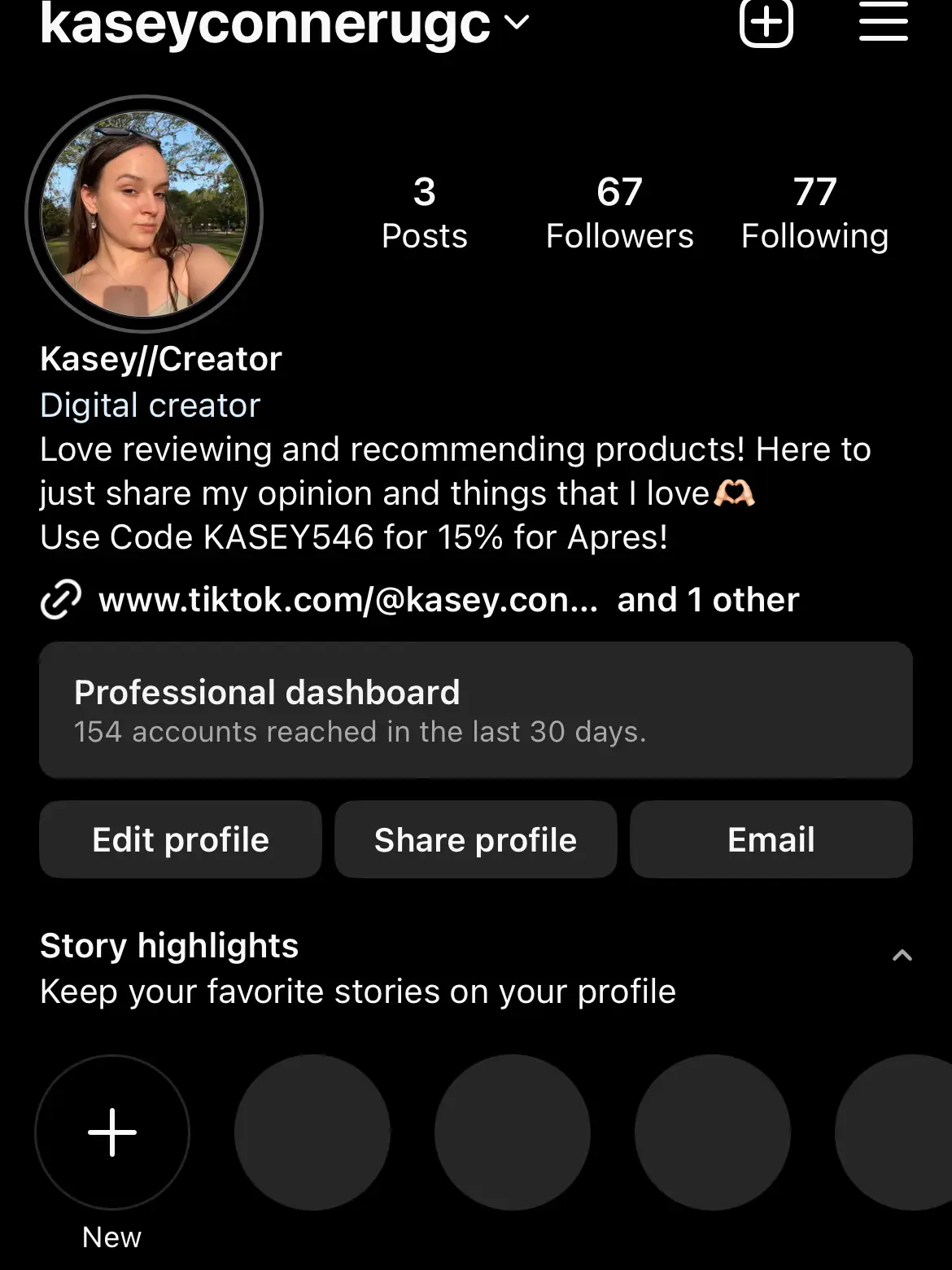Tap the New story highlight plus icon
The image size is (952, 1270).
(111, 1132)
